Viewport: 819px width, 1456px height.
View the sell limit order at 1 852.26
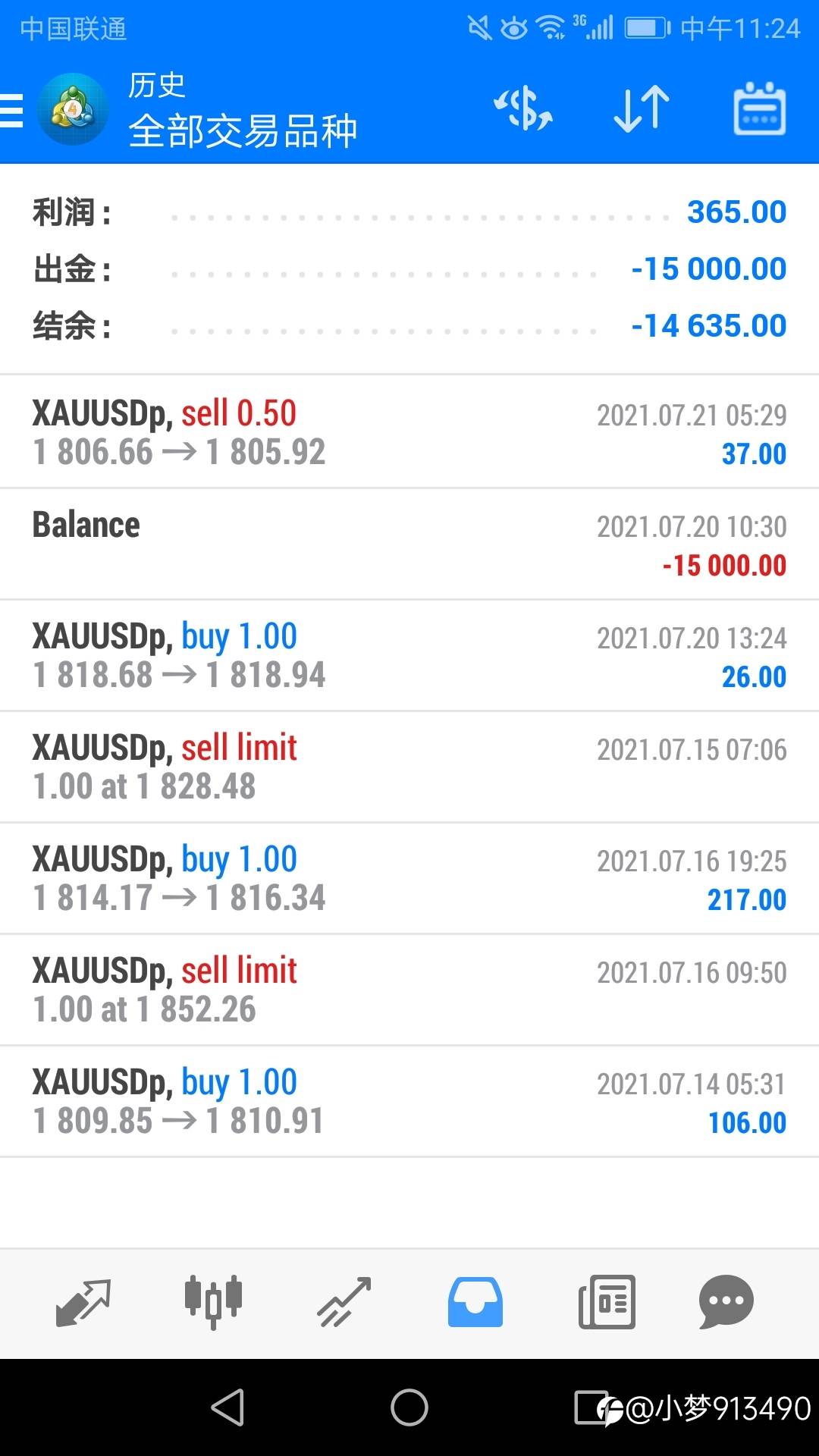tap(409, 990)
